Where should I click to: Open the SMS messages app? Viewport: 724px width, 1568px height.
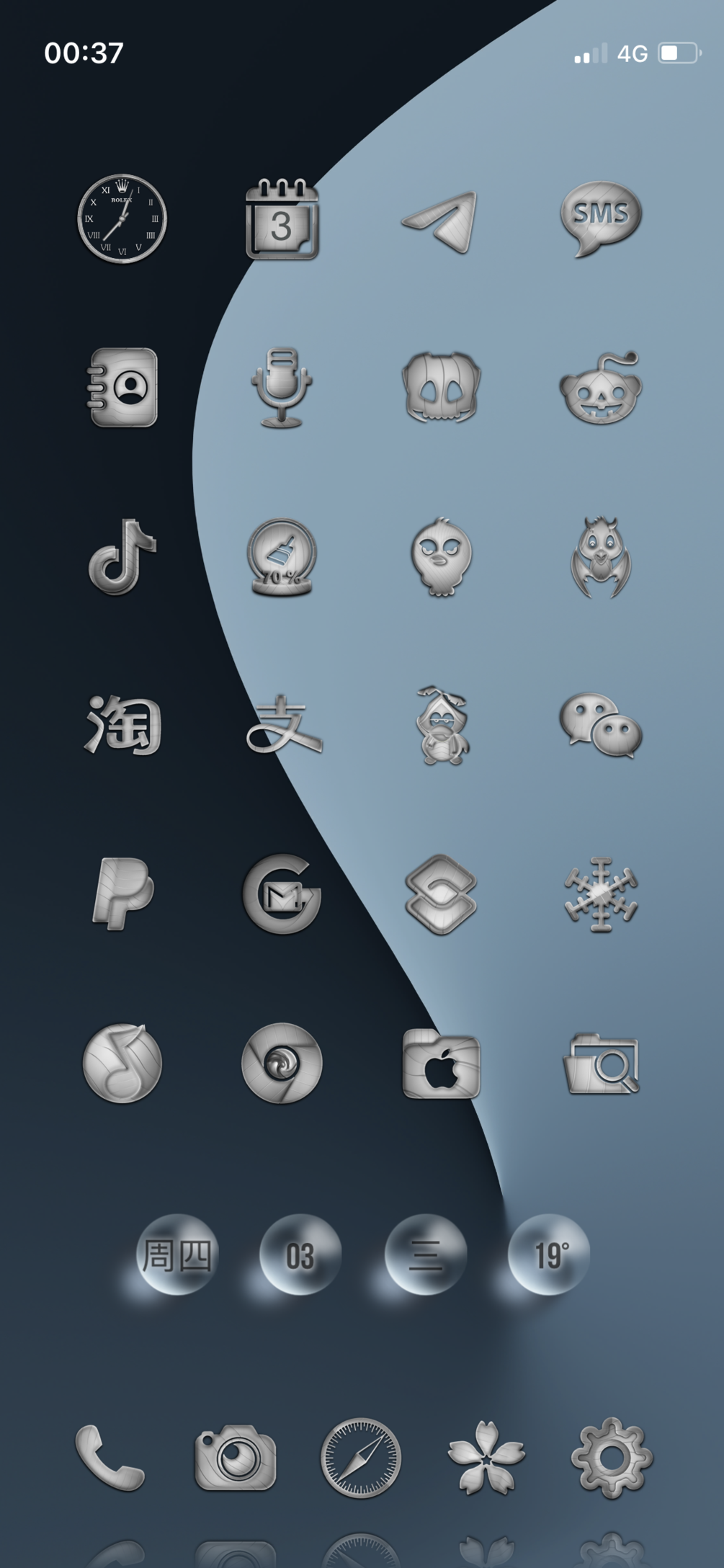[x=601, y=218]
